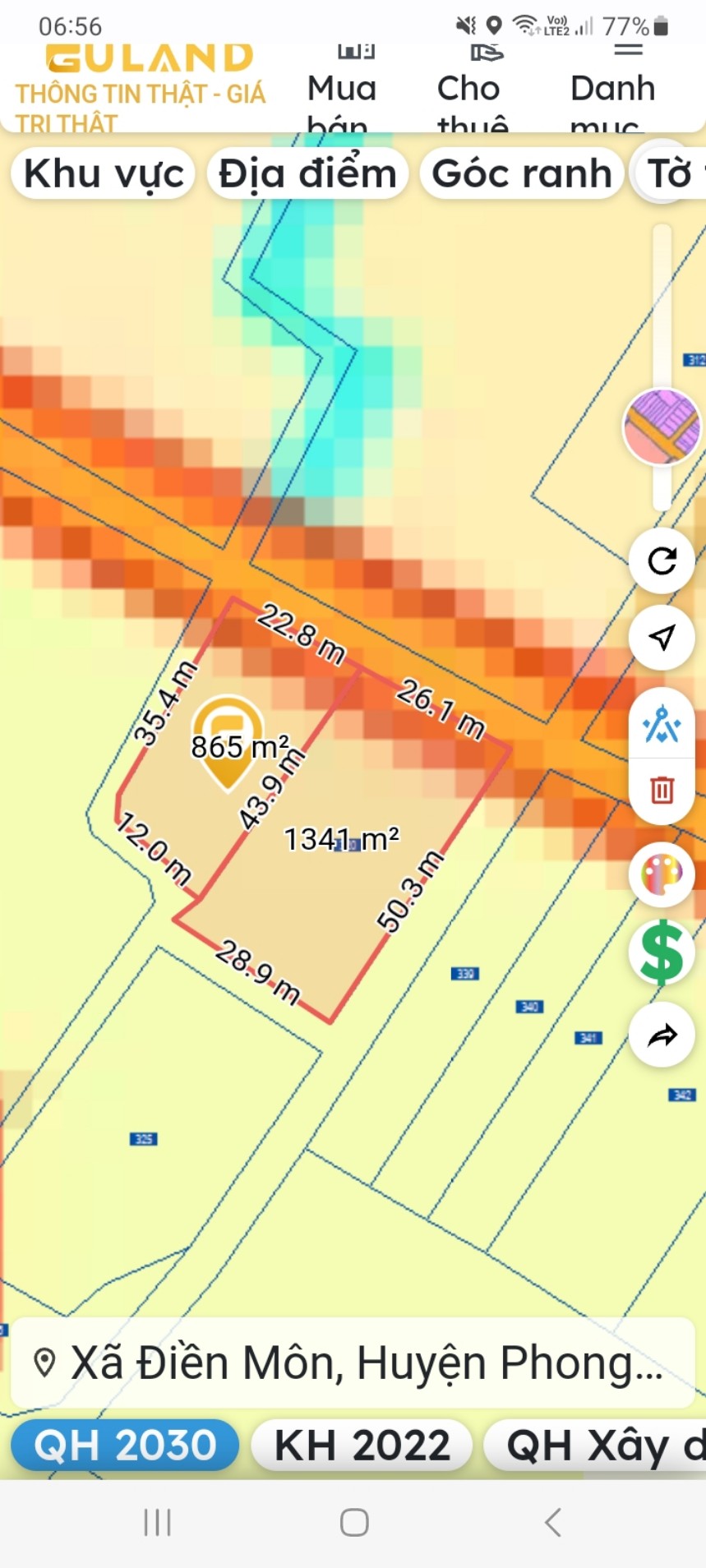Image resolution: width=706 pixels, height=1568 pixels.
Task: Open the color palette tool
Action: tap(662, 875)
